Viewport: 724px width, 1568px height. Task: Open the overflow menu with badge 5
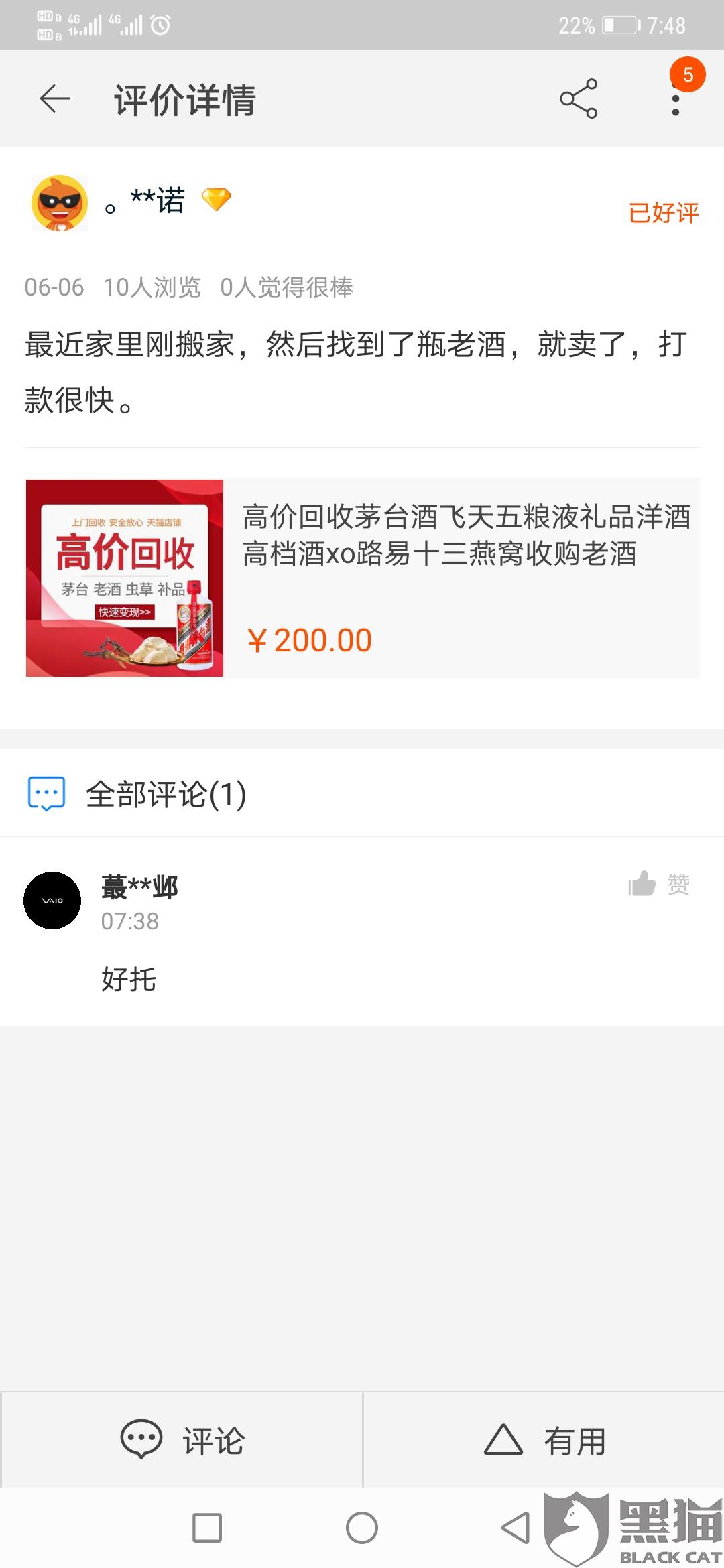(676, 99)
